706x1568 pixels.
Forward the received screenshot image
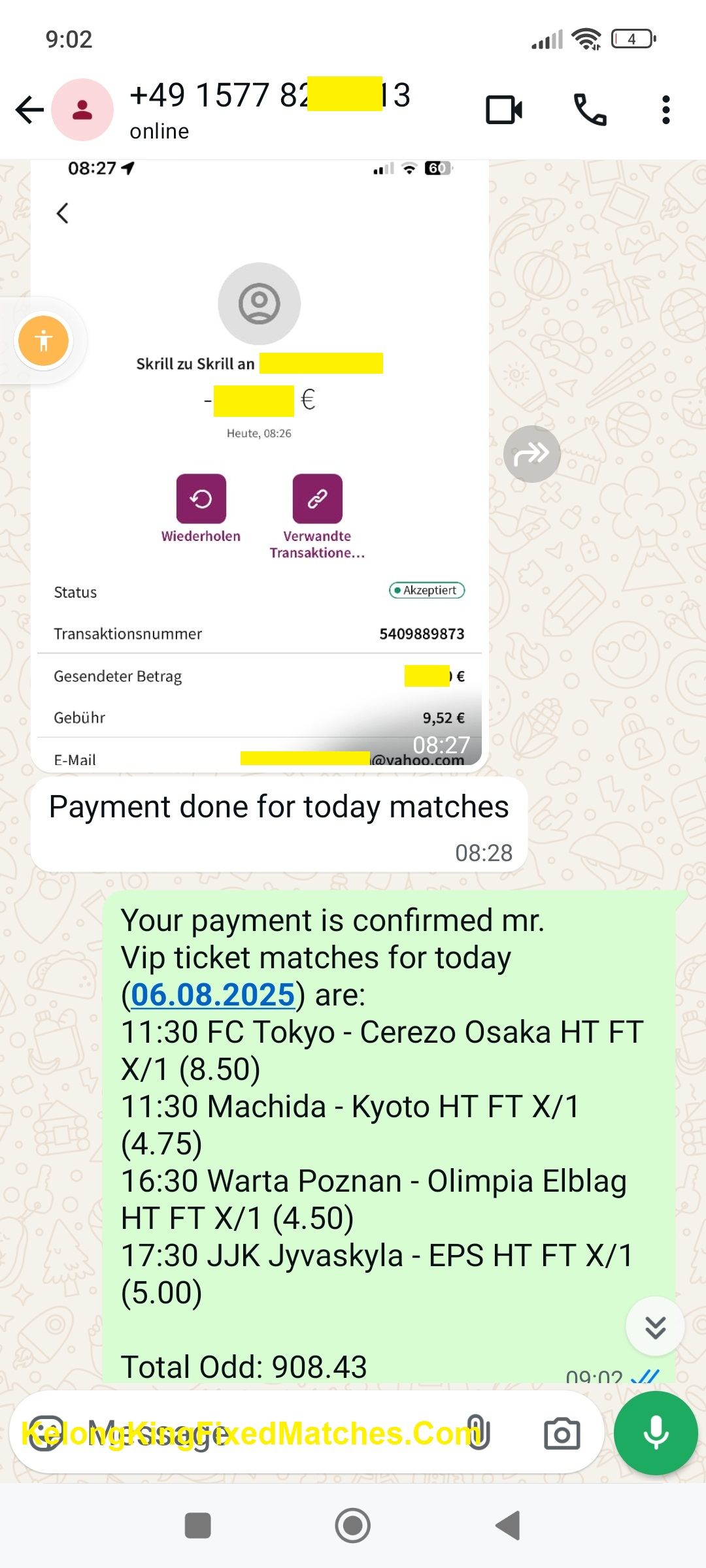pyautogui.click(x=531, y=454)
